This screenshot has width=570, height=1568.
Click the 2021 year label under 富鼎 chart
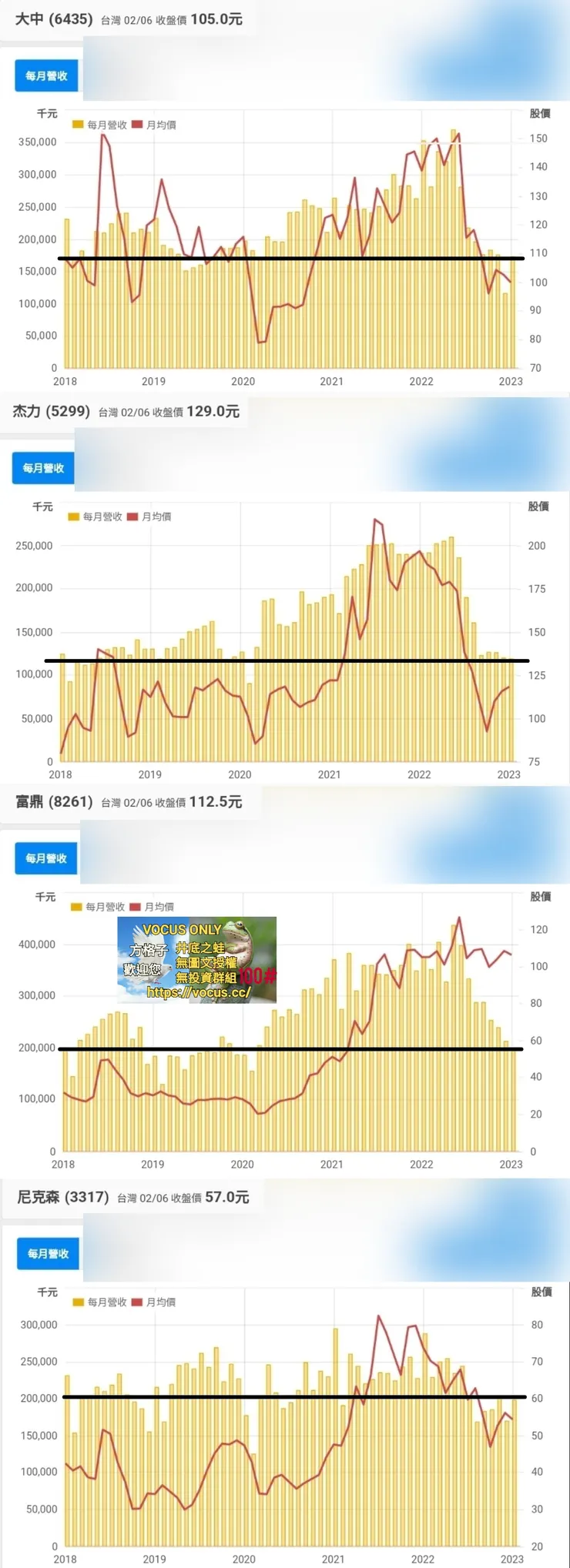333,1165
